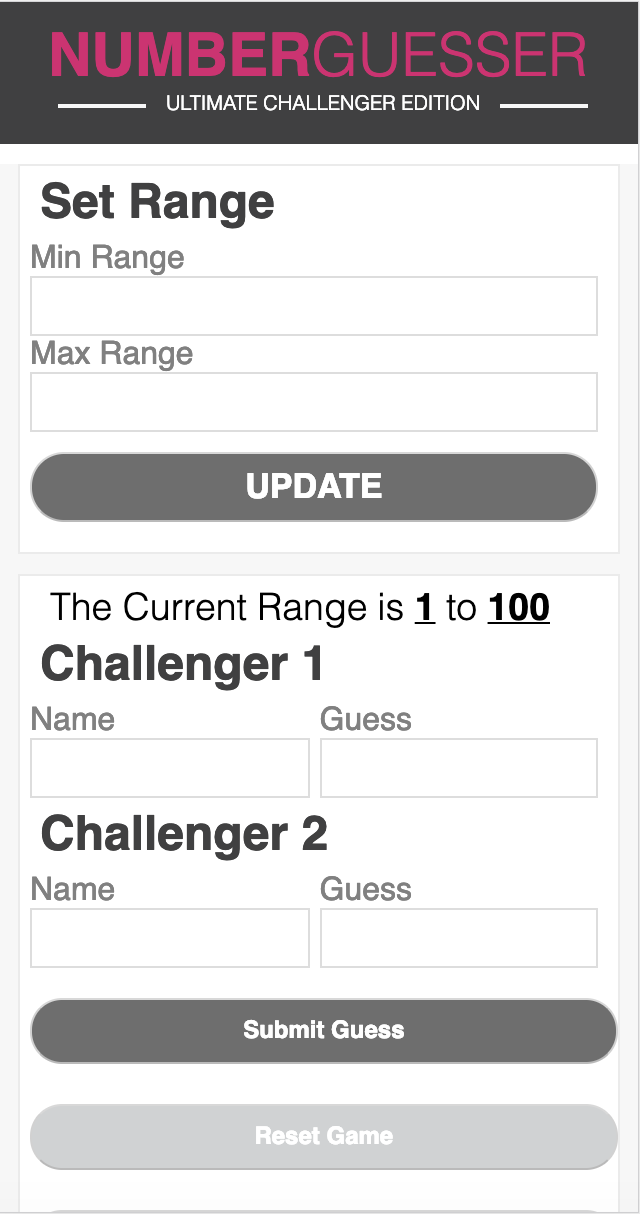640x1214 pixels.
Task: Select Challenger 1 Name field
Action: click(x=170, y=768)
